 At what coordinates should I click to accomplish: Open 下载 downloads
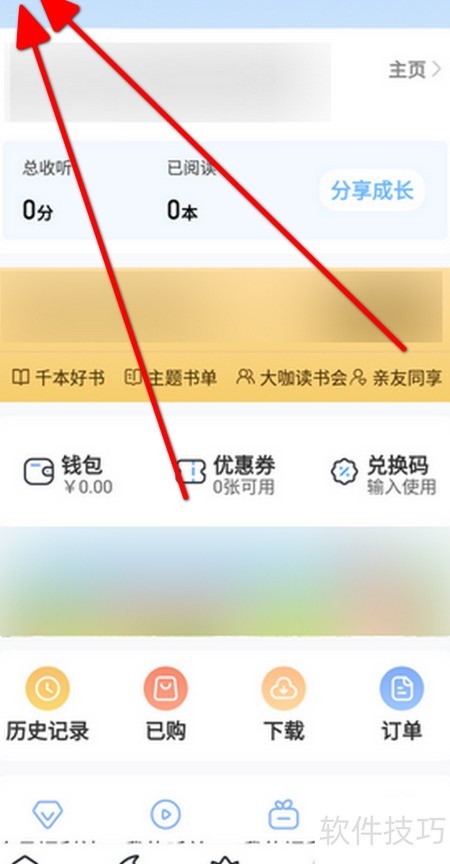[x=284, y=704]
